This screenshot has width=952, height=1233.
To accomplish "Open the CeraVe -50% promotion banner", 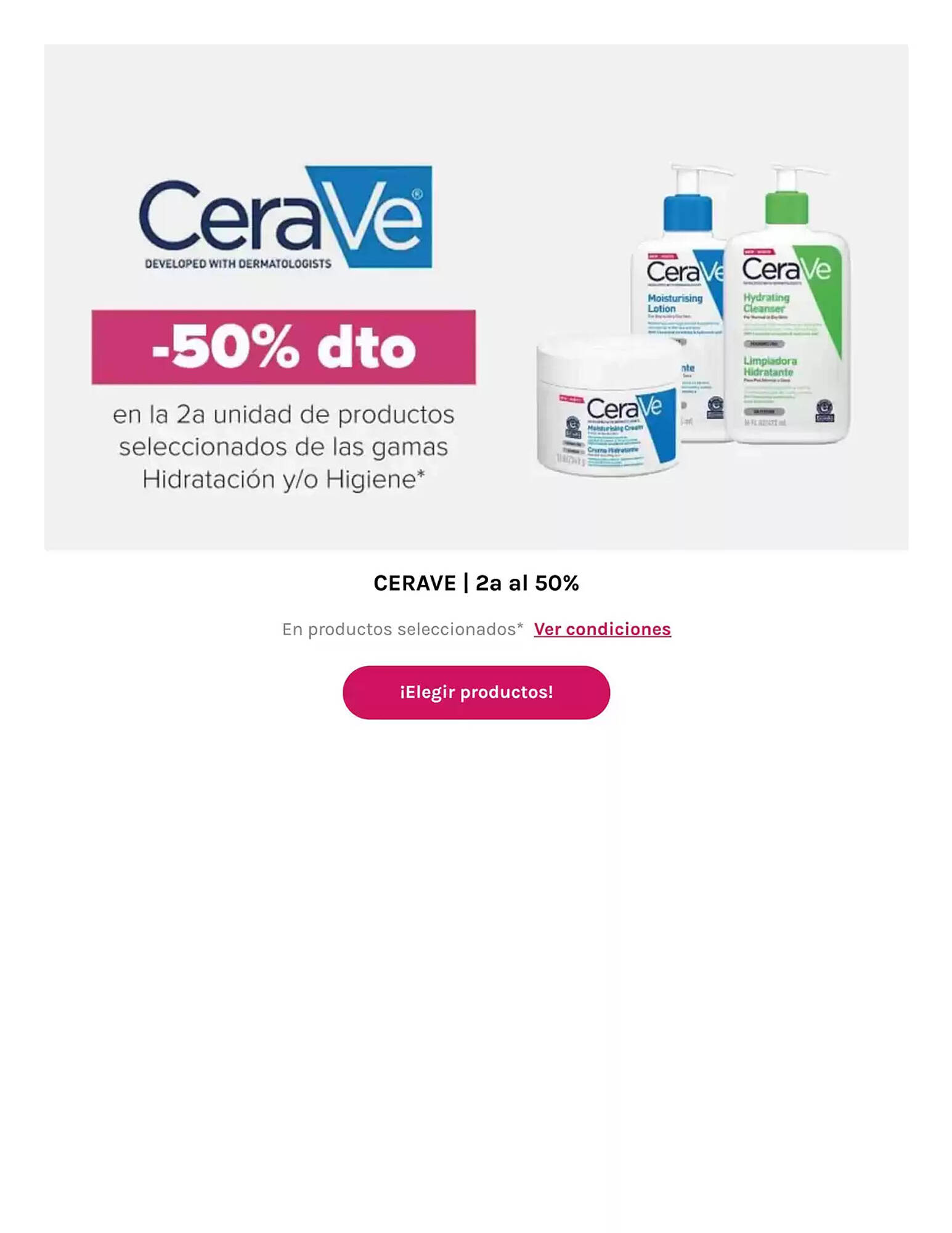I will pyautogui.click(x=476, y=297).
